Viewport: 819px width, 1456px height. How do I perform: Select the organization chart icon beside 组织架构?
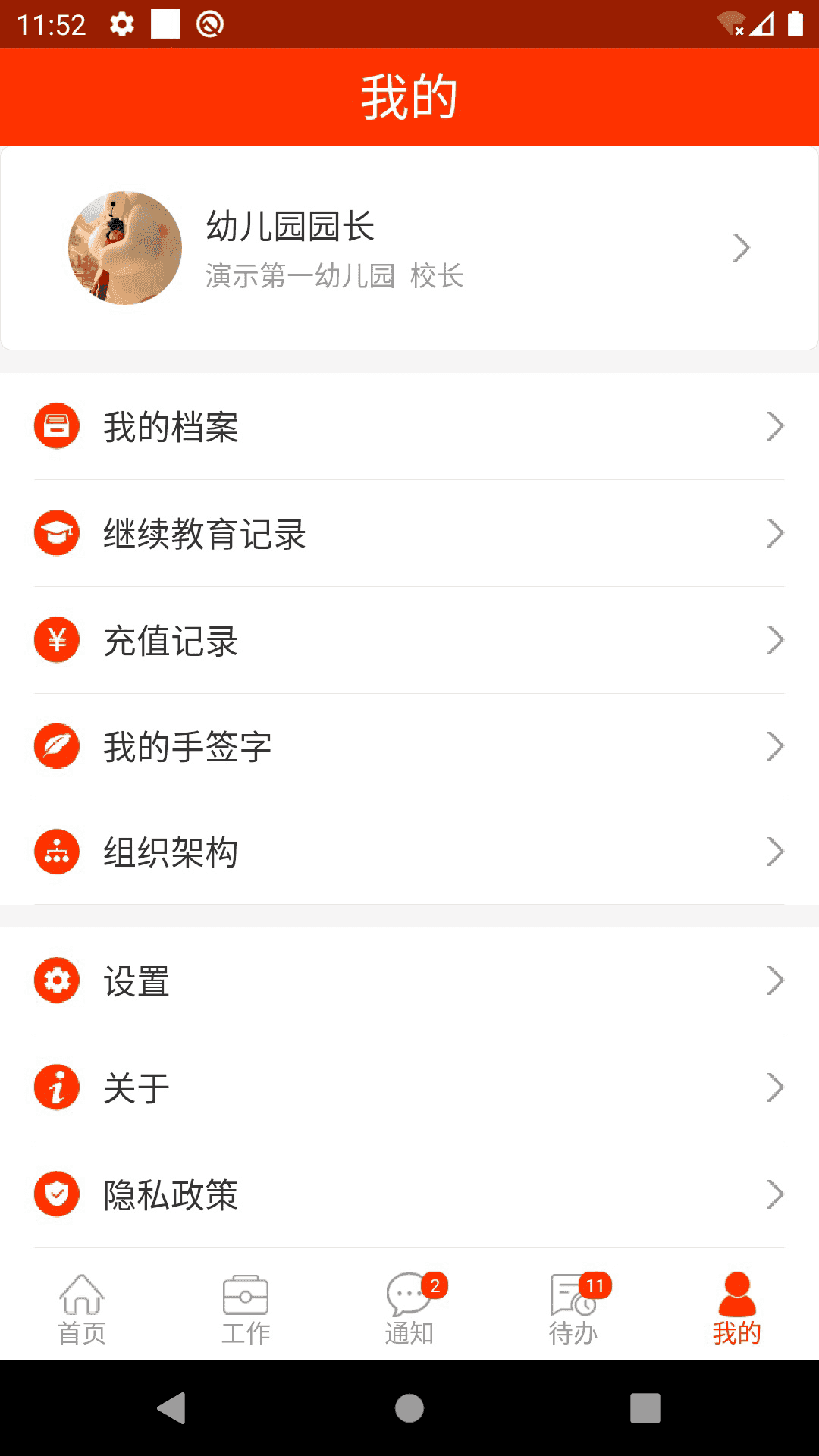(x=56, y=852)
